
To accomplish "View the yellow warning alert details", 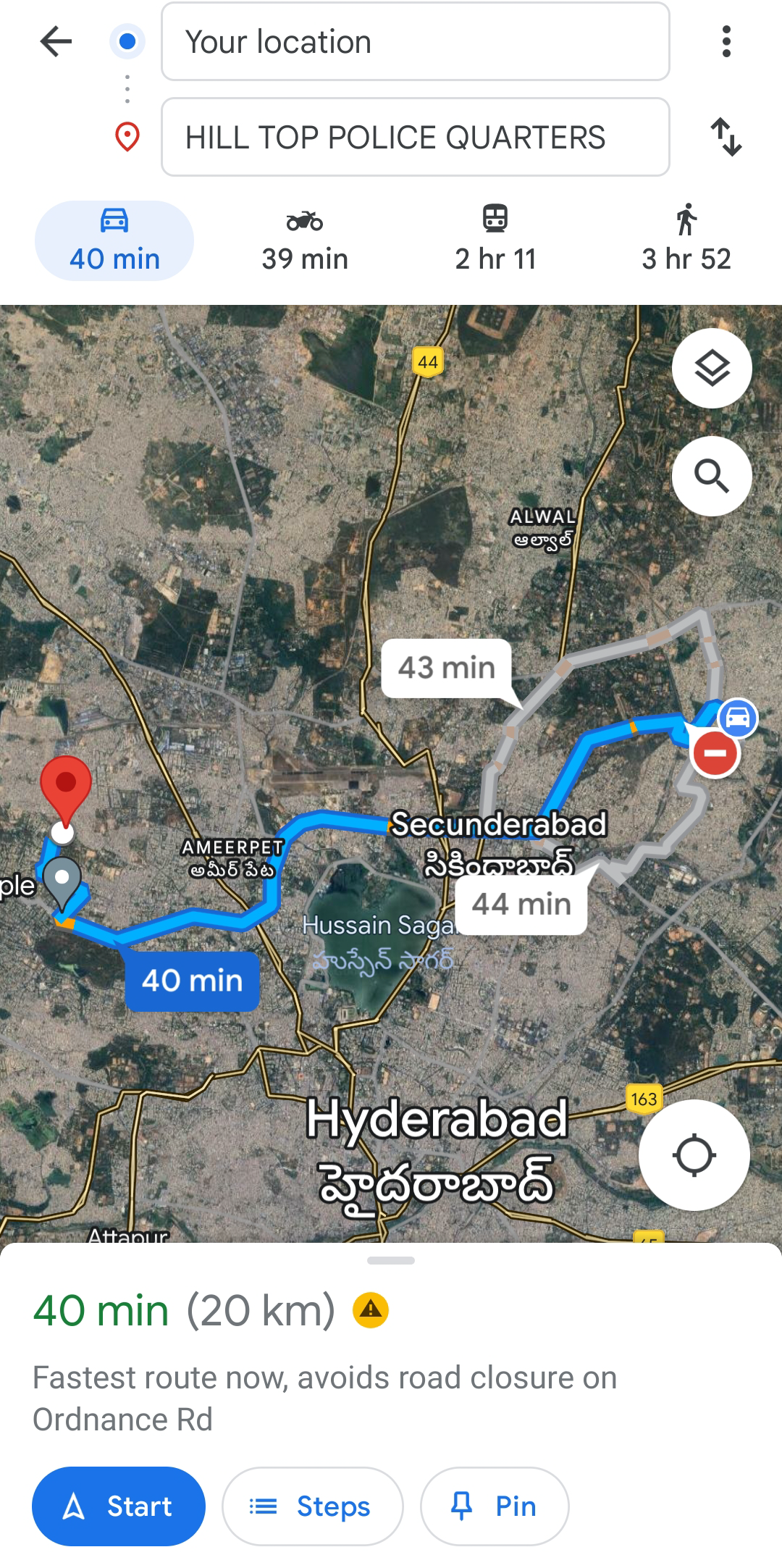I will (x=371, y=1310).
